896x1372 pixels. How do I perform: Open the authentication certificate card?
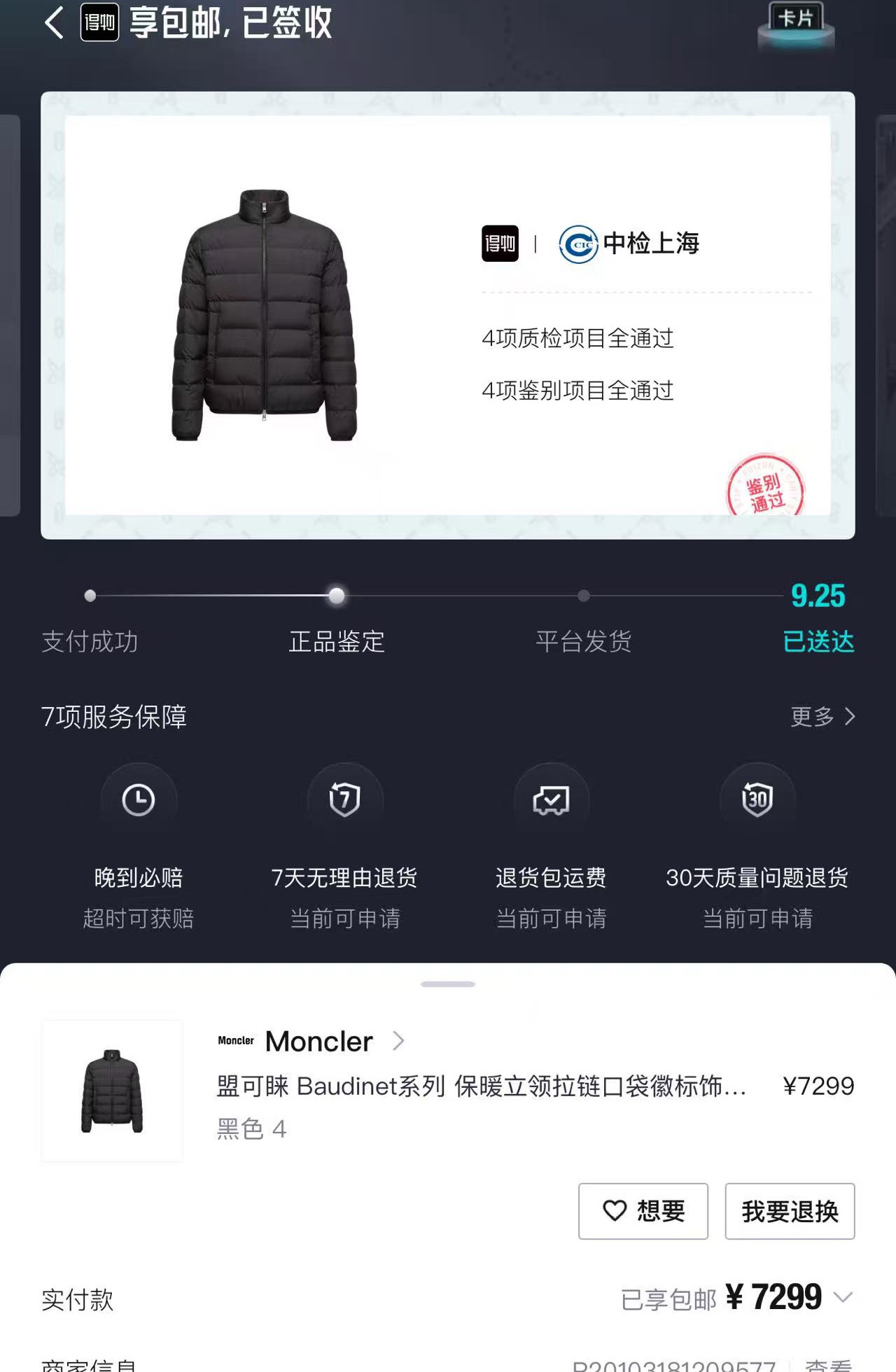pos(448,315)
